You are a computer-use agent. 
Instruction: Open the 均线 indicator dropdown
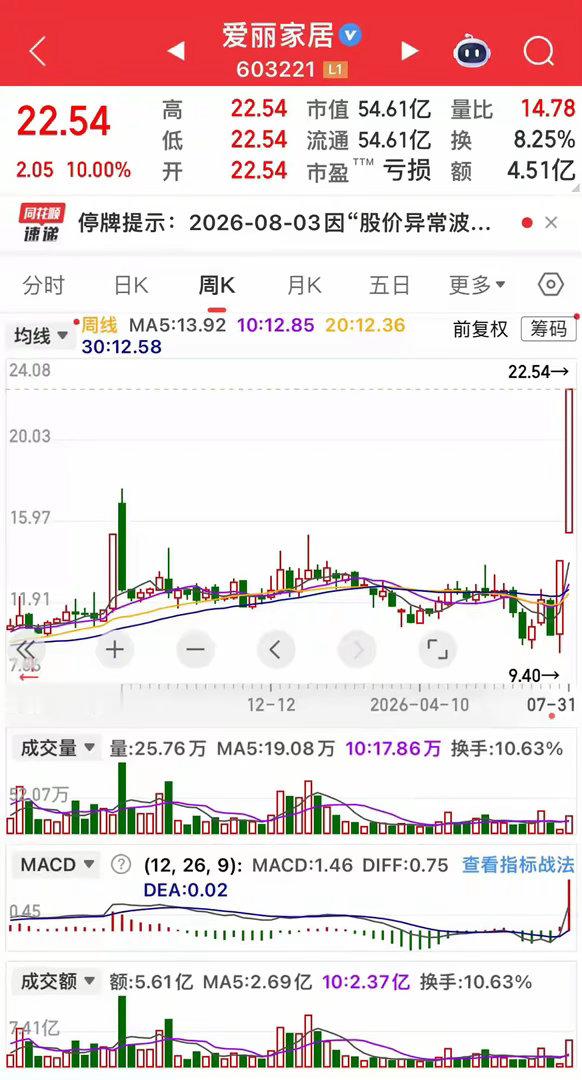[x=41, y=336]
